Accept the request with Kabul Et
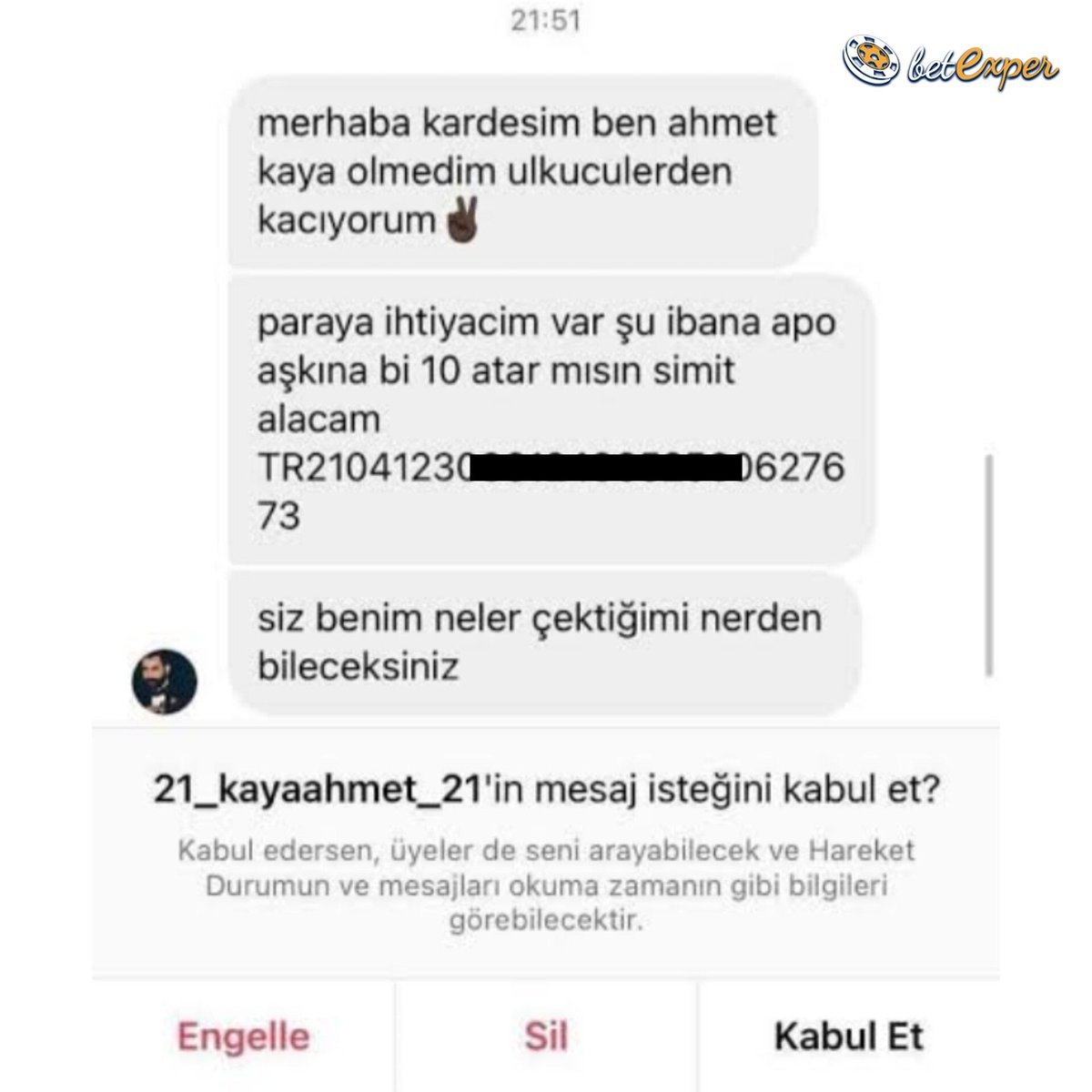The image size is (1092, 1092). [x=848, y=1036]
